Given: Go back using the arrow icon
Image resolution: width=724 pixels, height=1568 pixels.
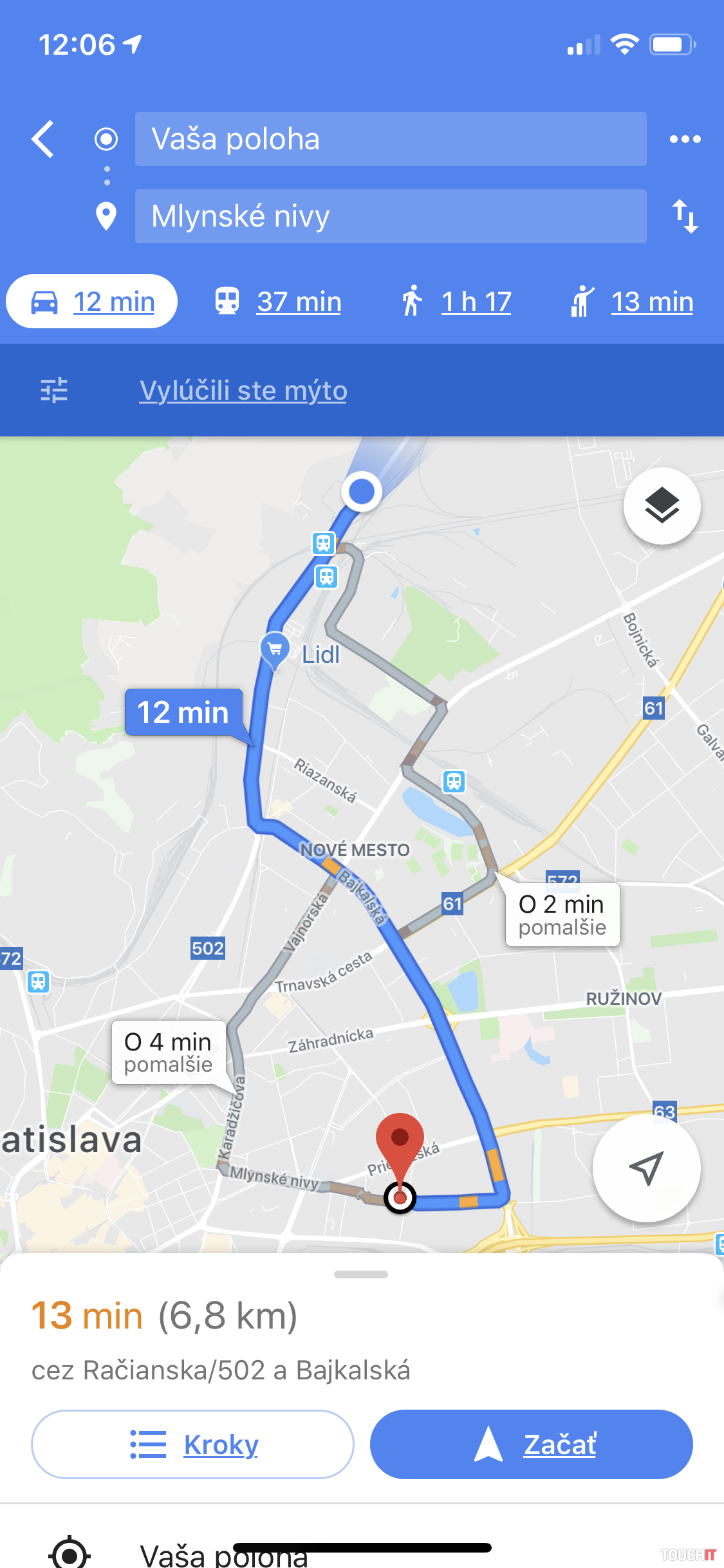Looking at the screenshot, I should click(43, 139).
